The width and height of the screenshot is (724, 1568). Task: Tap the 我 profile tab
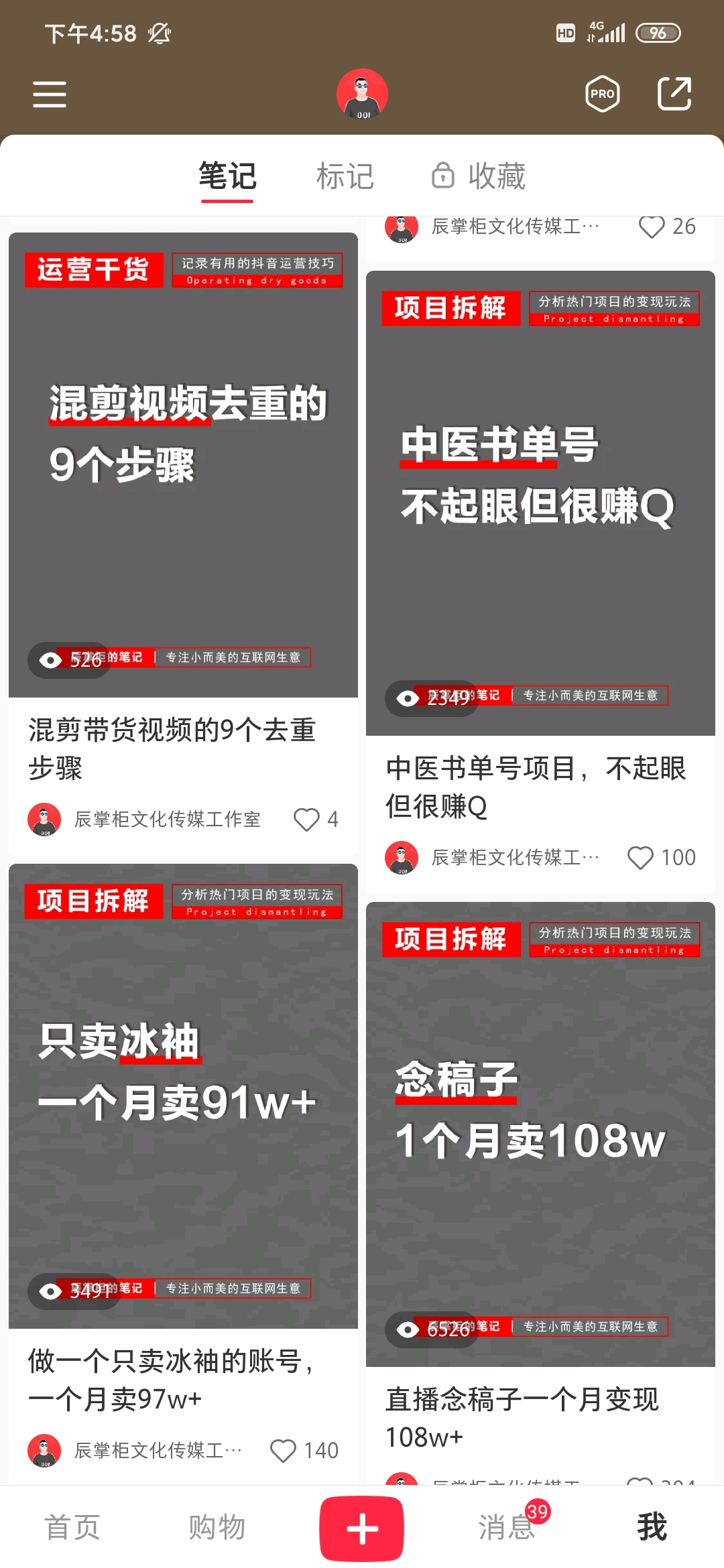(652, 1528)
